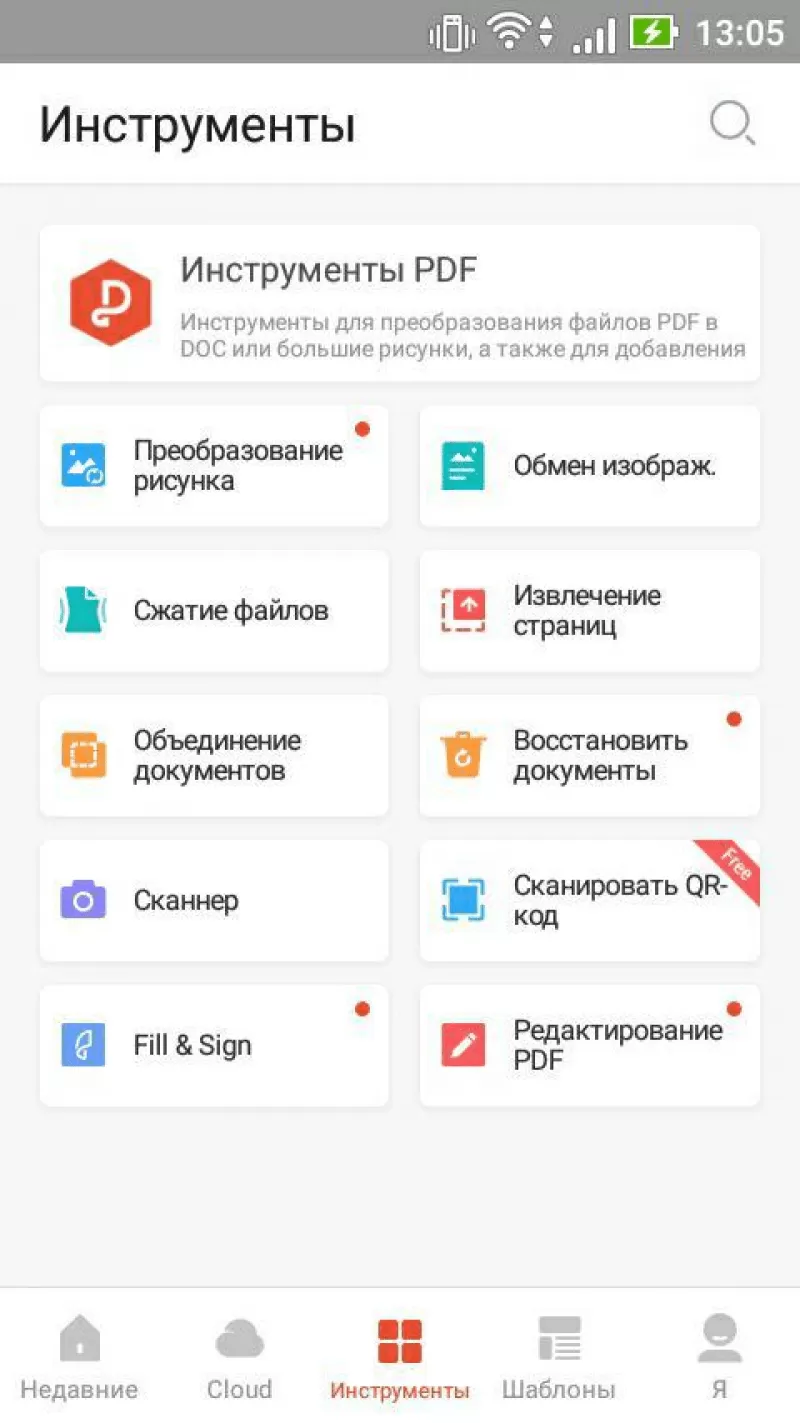800x1423 pixels.
Task: Open the Инструменты PDF banner card
Action: [400, 302]
